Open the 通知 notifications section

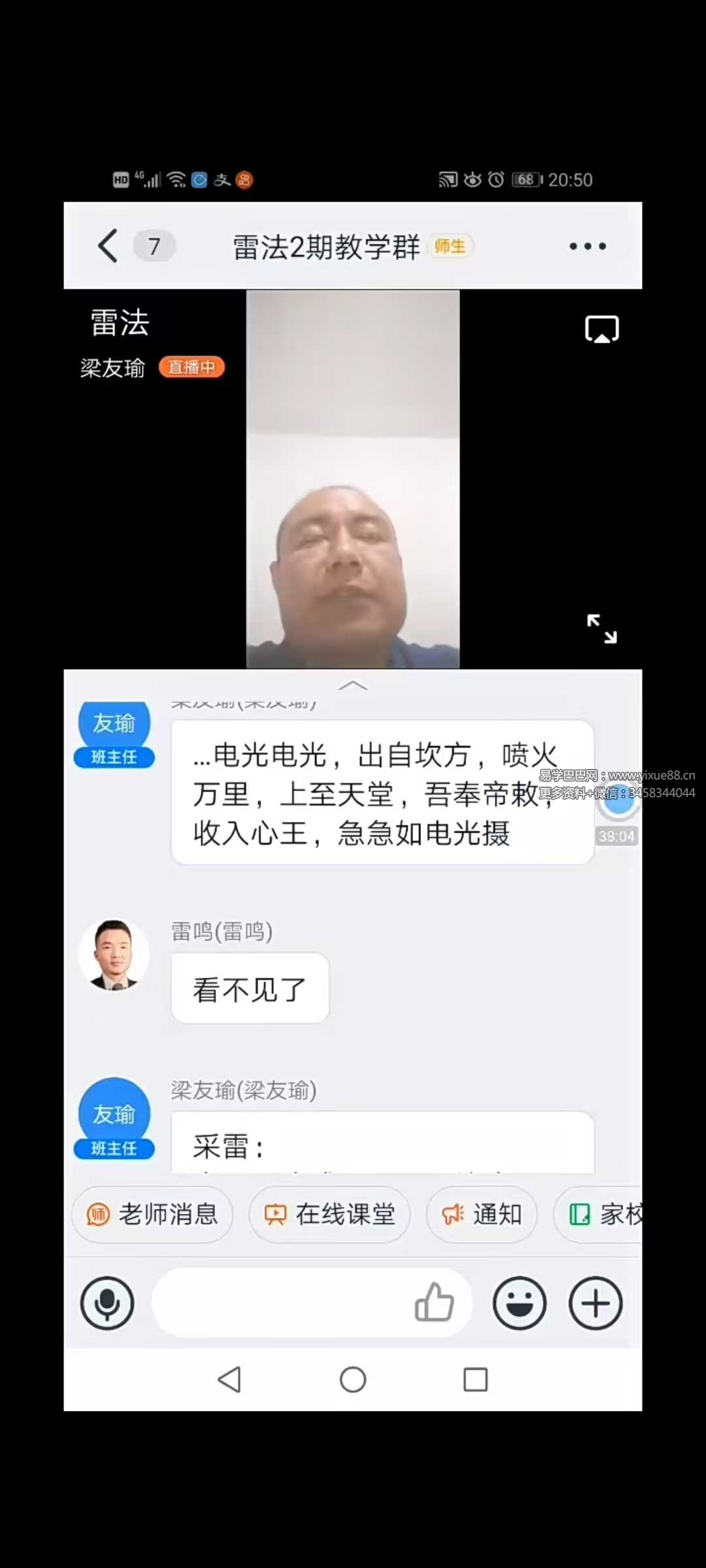[482, 1214]
